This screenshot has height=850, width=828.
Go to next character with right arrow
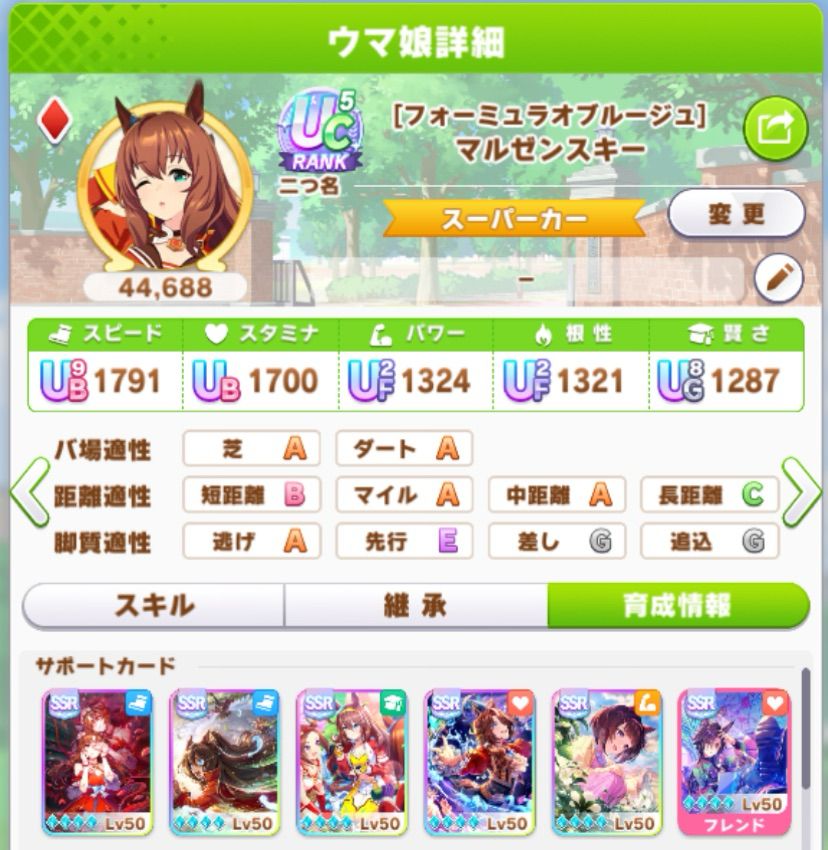(x=801, y=492)
